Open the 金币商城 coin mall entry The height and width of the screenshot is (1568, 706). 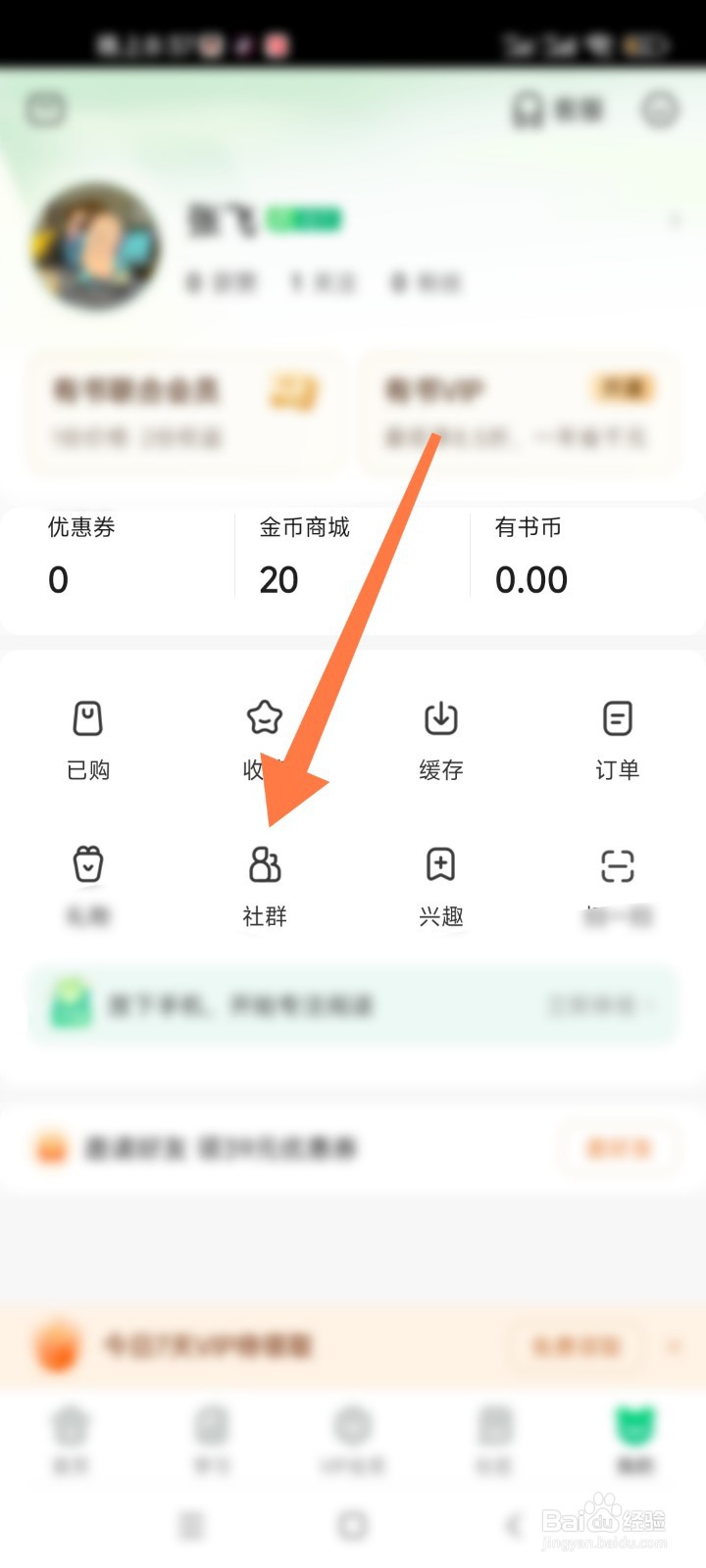(x=304, y=554)
